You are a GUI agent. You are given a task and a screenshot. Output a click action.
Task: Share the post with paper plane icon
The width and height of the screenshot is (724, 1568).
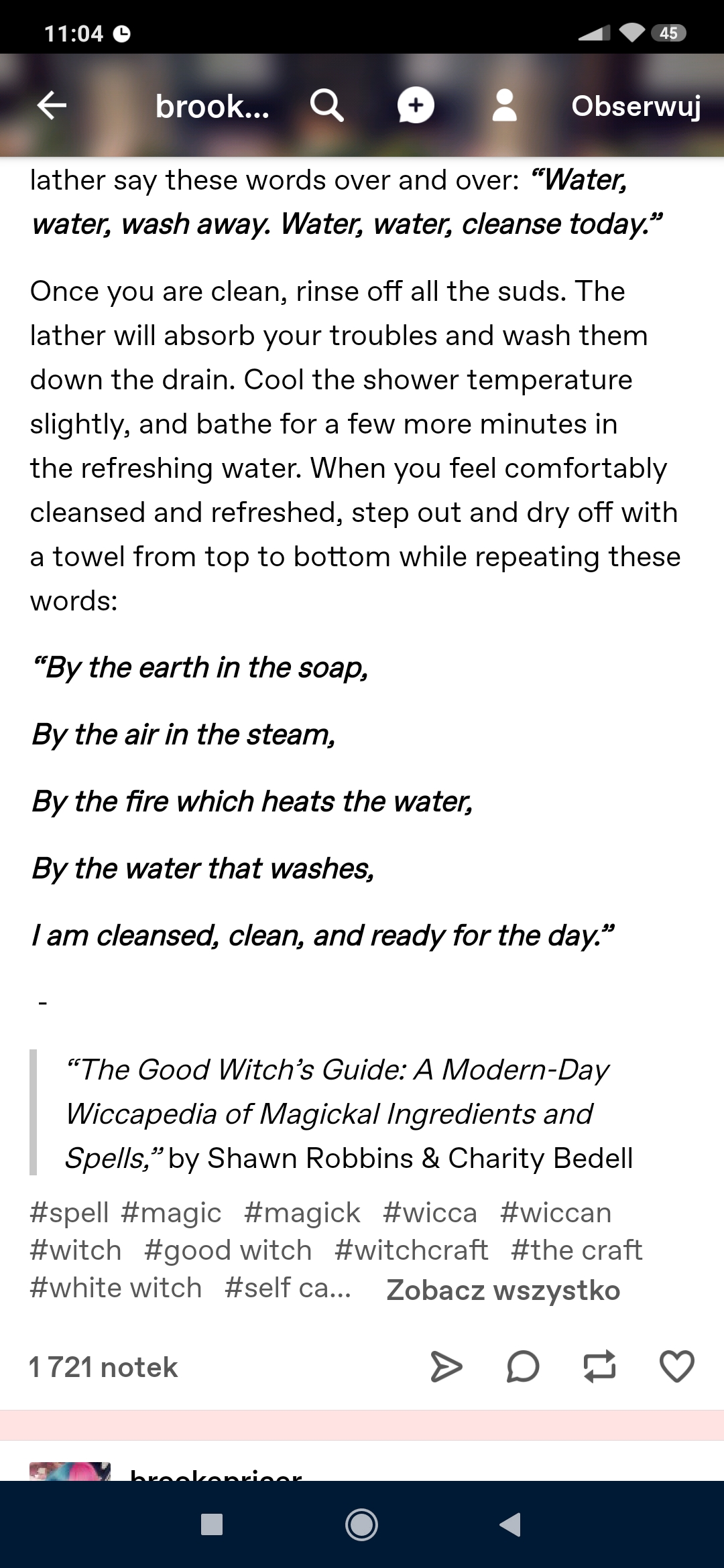pyautogui.click(x=446, y=1367)
